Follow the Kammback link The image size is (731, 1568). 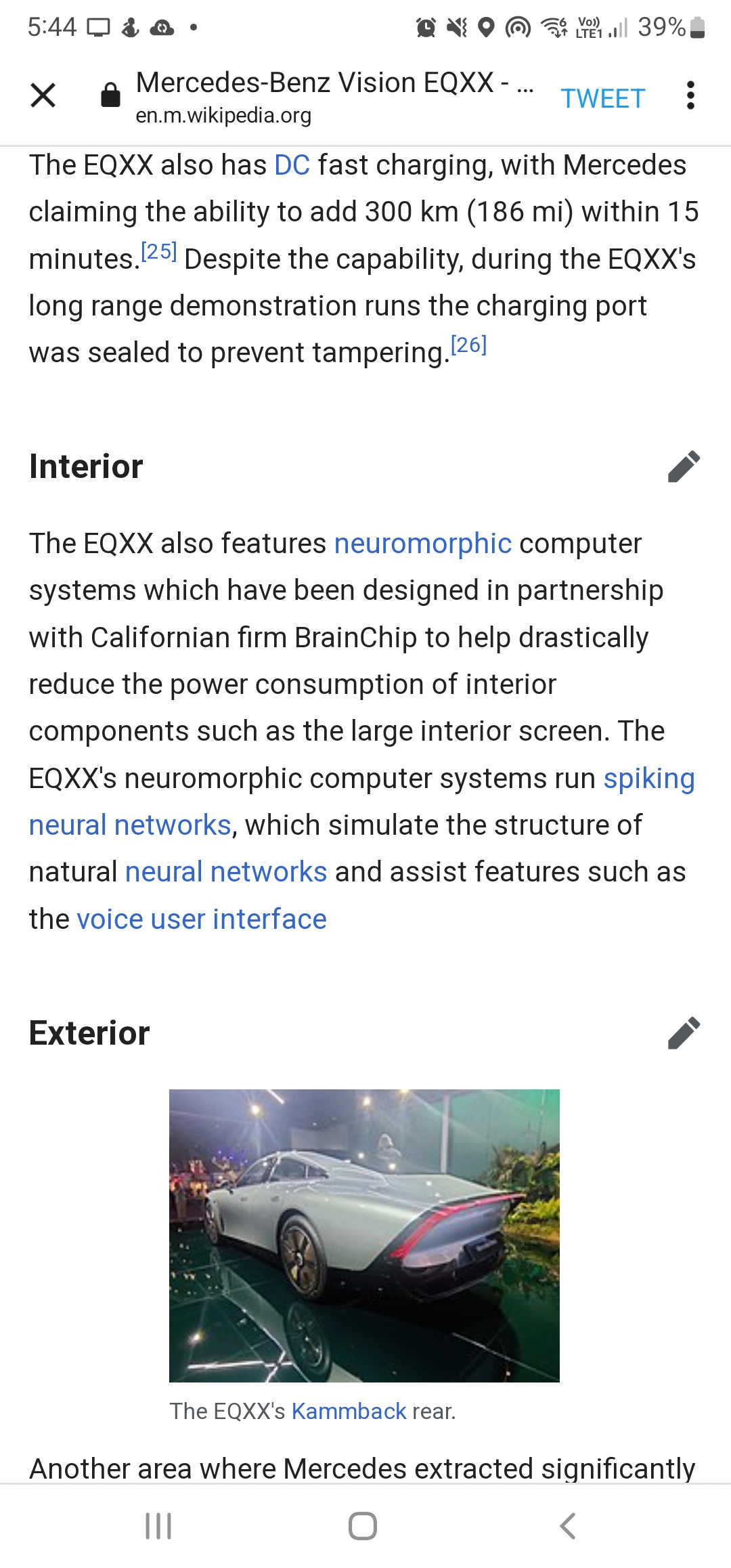click(x=349, y=1411)
